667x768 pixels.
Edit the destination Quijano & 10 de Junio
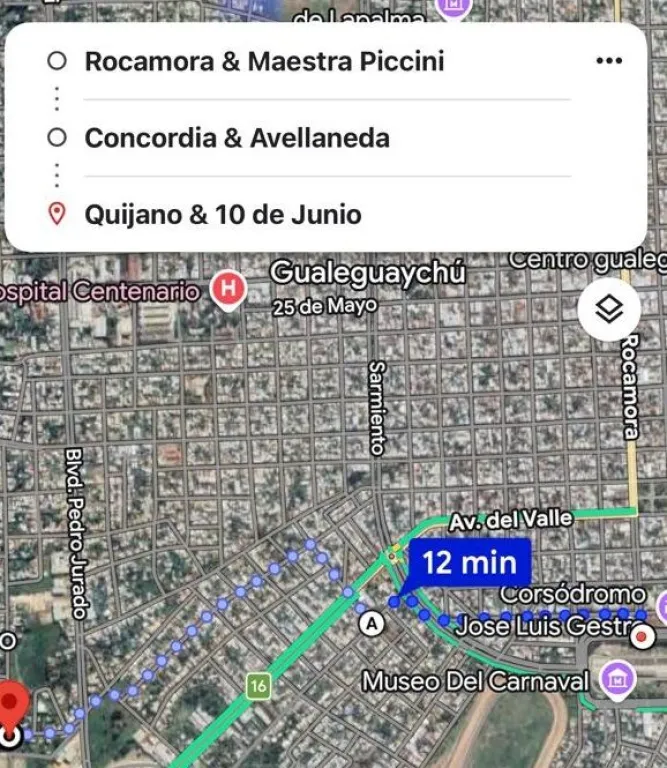(223, 214)
